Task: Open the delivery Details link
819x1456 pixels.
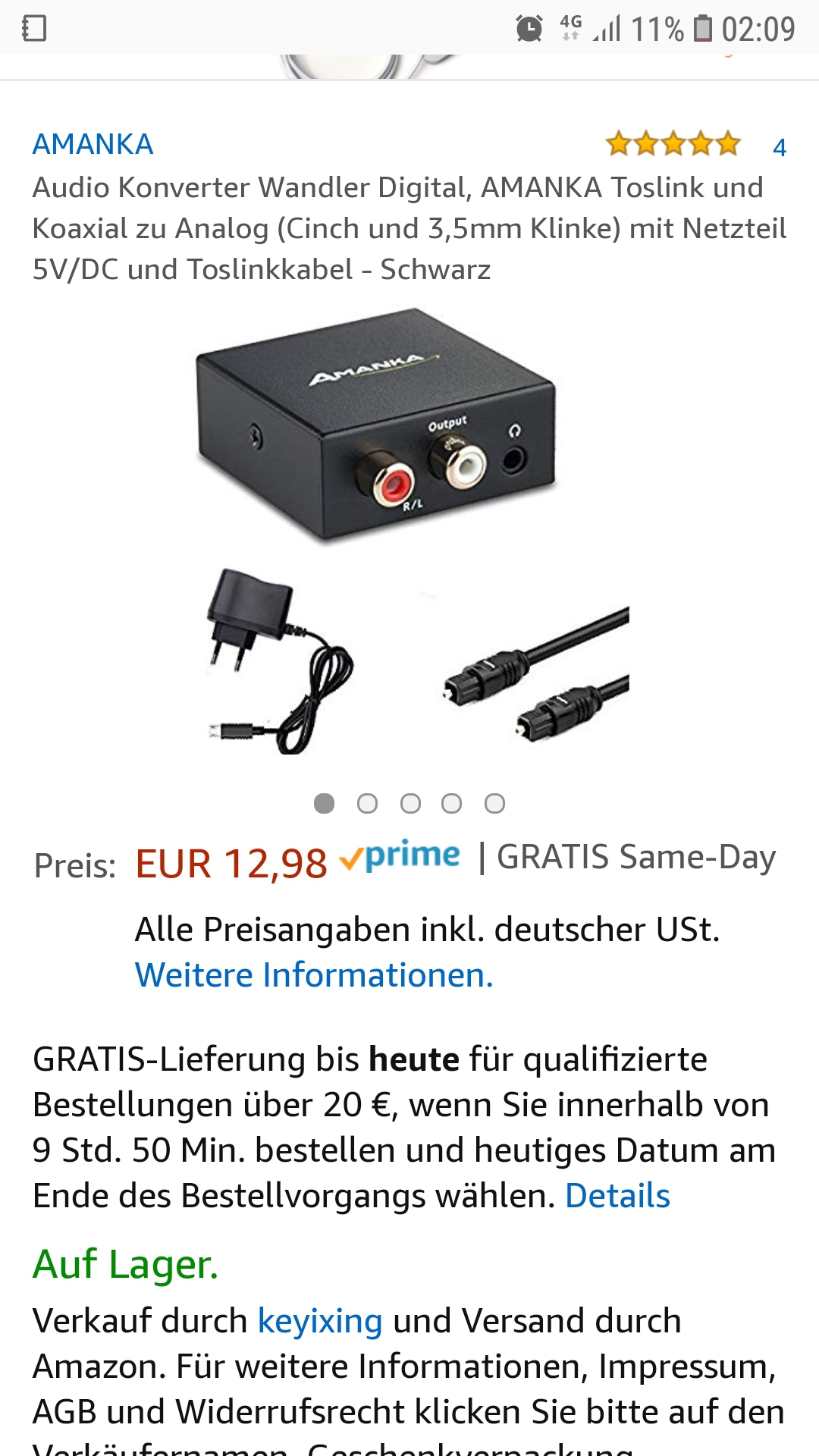Action: coord(617,1196)
